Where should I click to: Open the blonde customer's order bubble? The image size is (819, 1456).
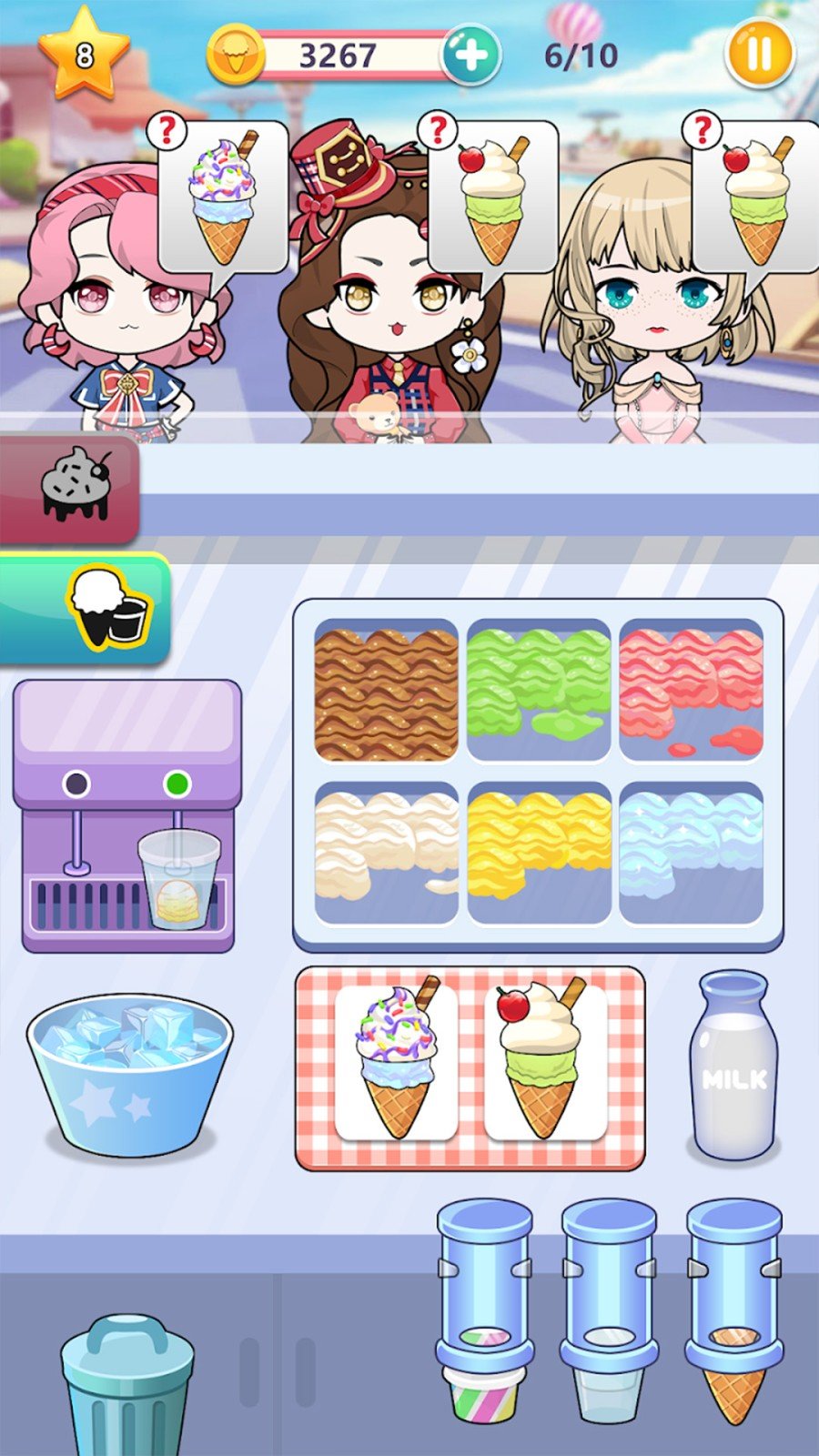point(760,196)
